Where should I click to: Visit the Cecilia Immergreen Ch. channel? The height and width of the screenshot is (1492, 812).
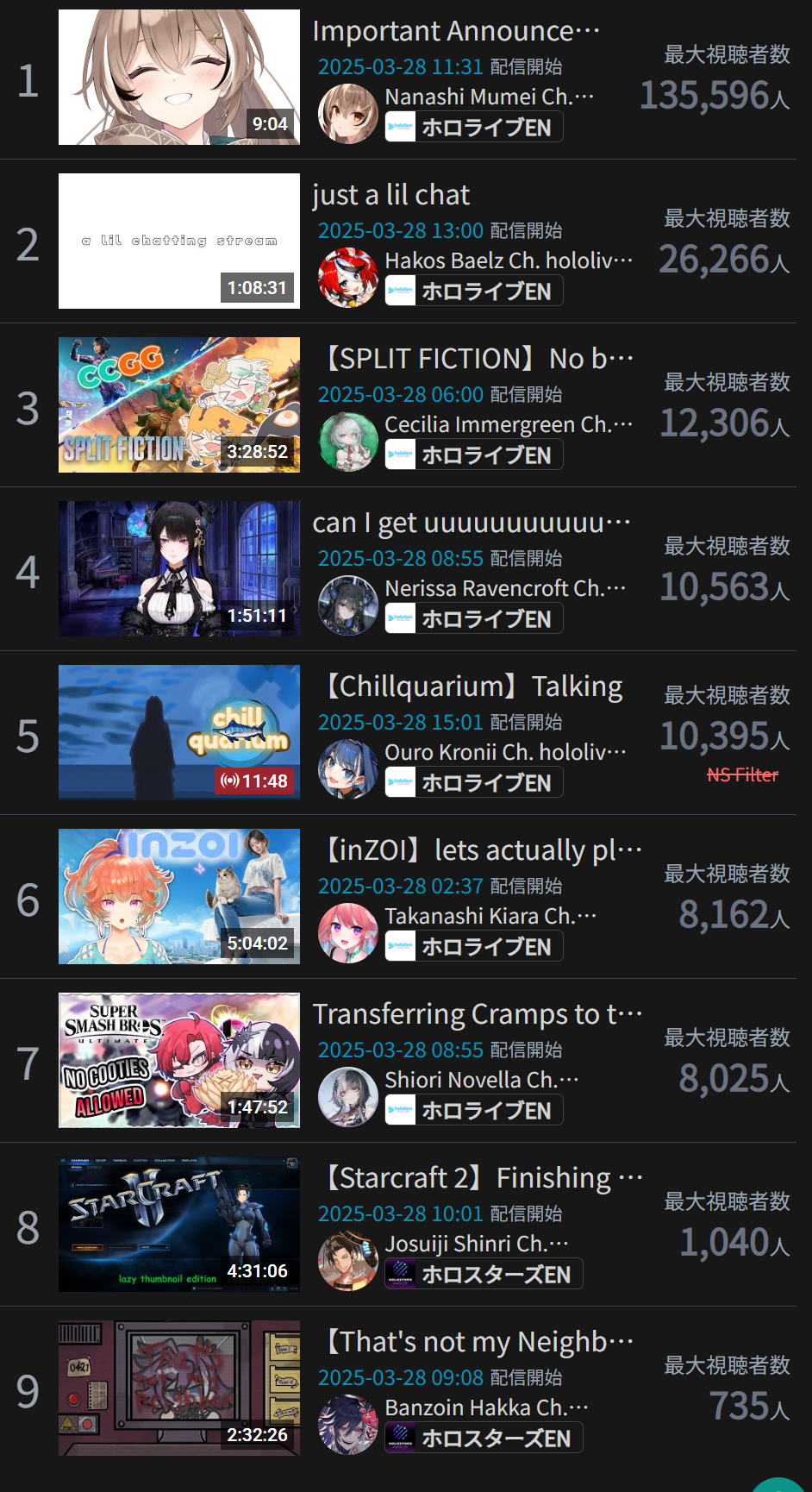pyautogui.click(x=508, y=424)
